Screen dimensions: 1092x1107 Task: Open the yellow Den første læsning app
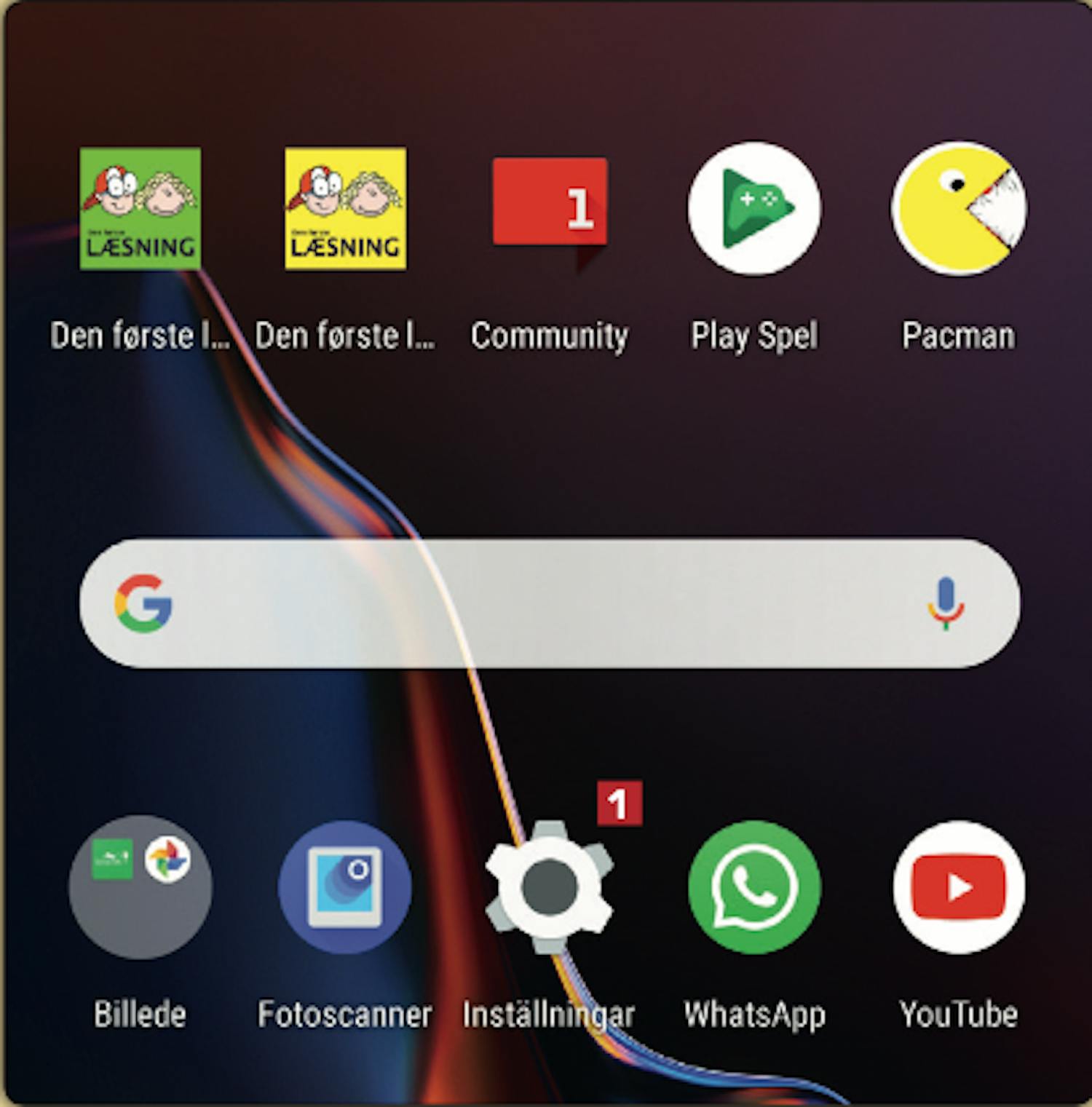point(345,209)
